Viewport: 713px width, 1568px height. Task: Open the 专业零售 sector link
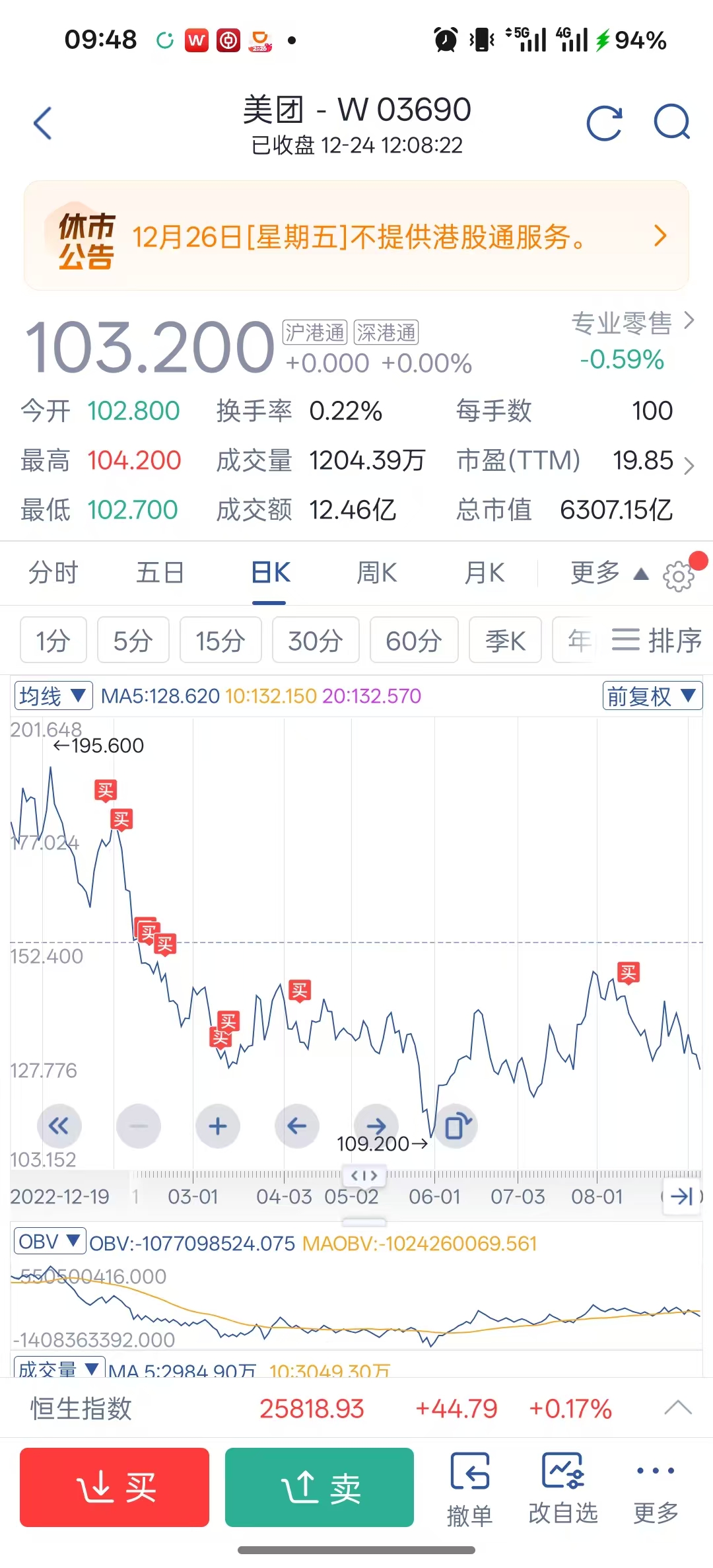[632, 323]
